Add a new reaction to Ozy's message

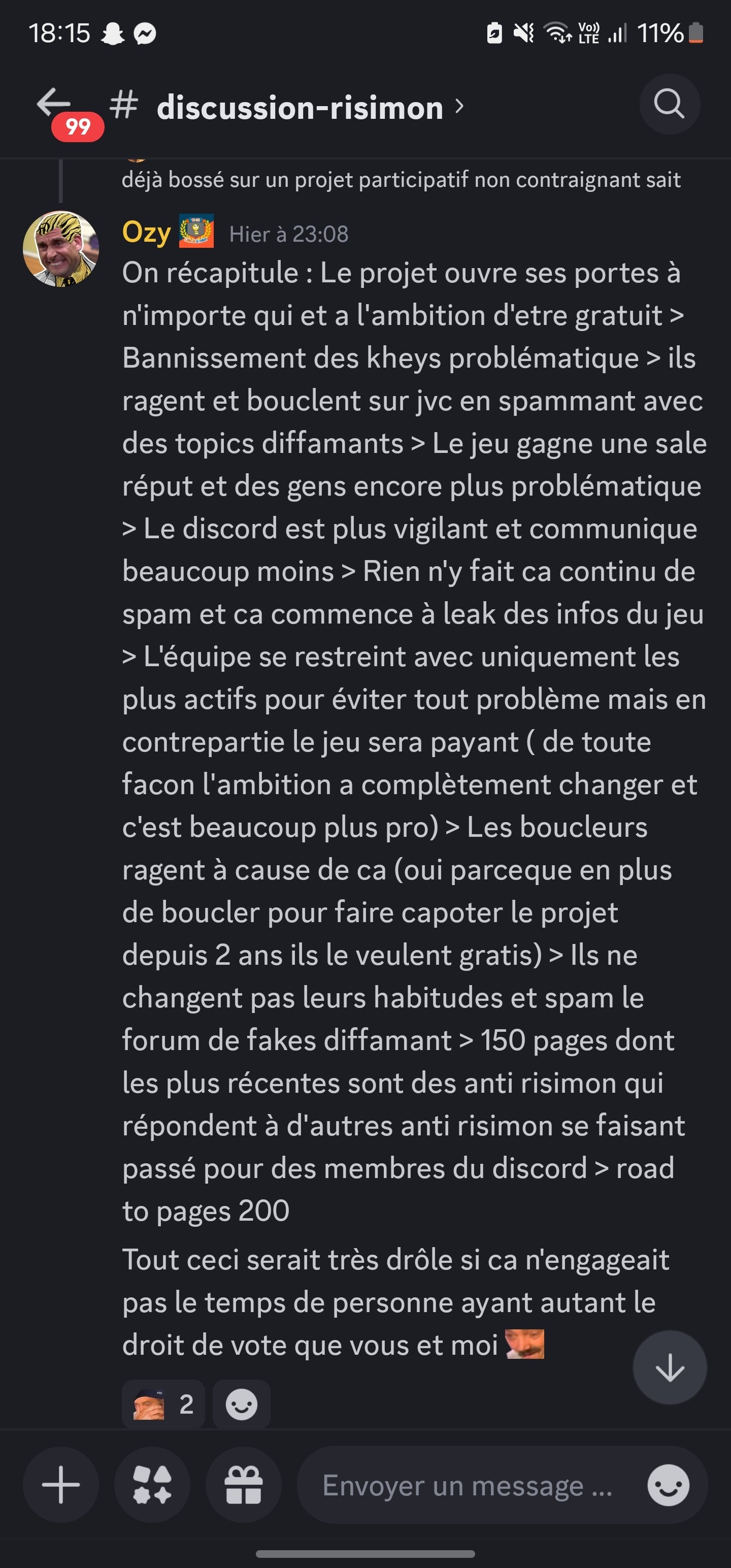tap(242, 1404)
